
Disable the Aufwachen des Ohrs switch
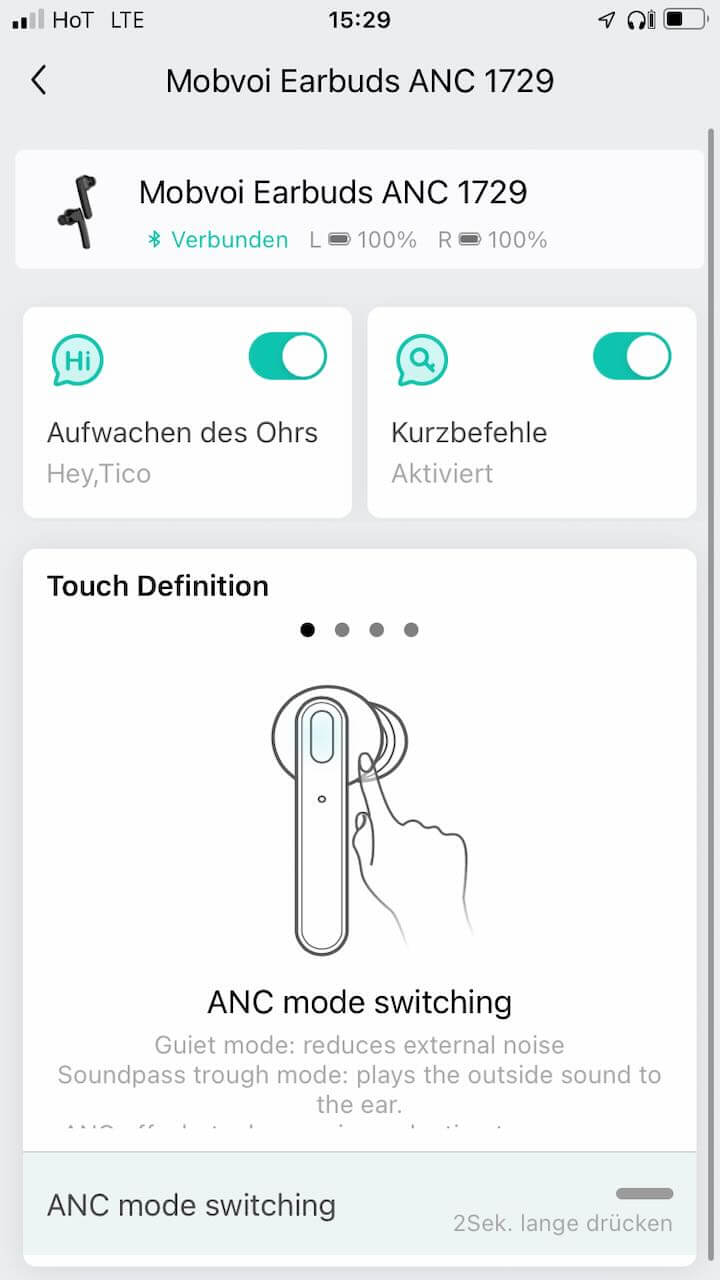288,357
